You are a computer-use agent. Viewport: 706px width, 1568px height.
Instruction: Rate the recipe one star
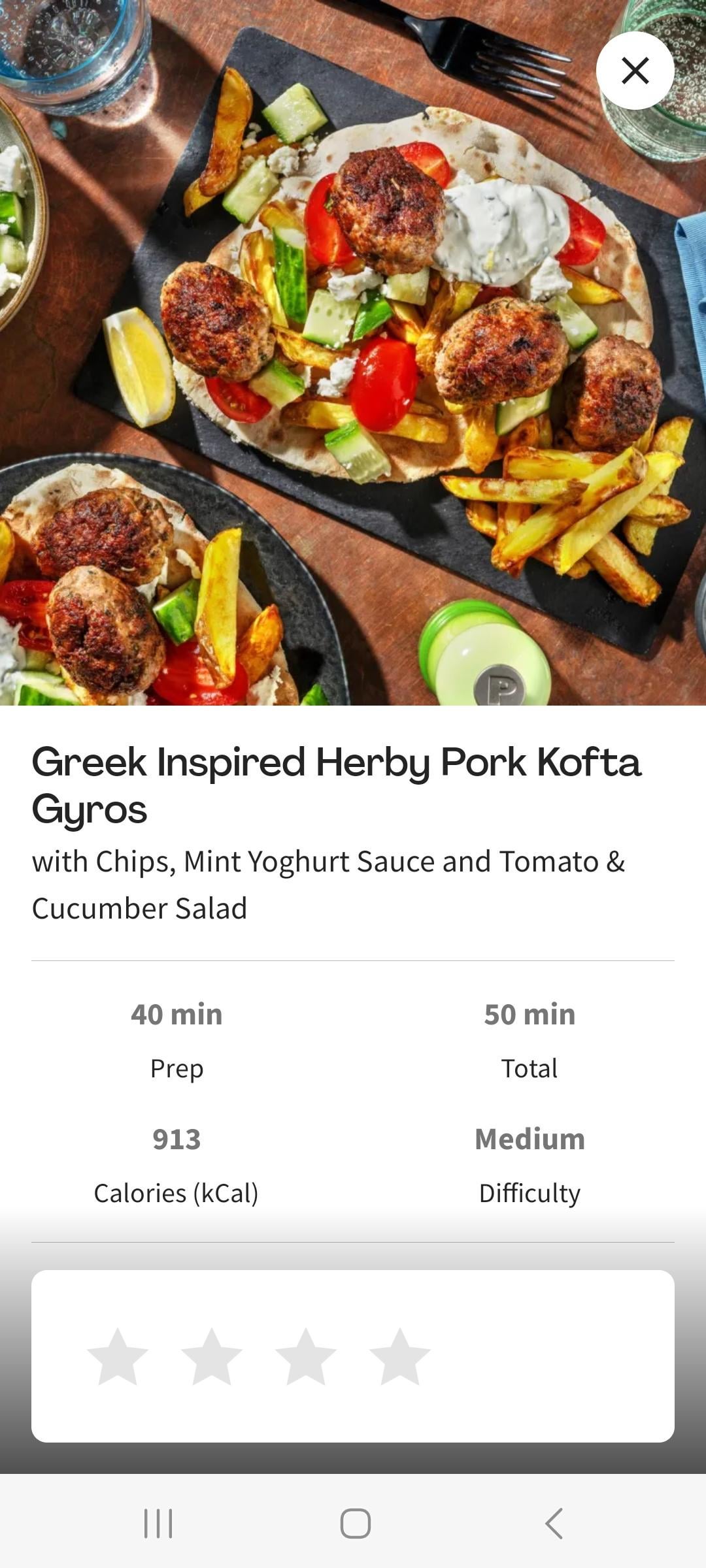tap(118, 1357)
